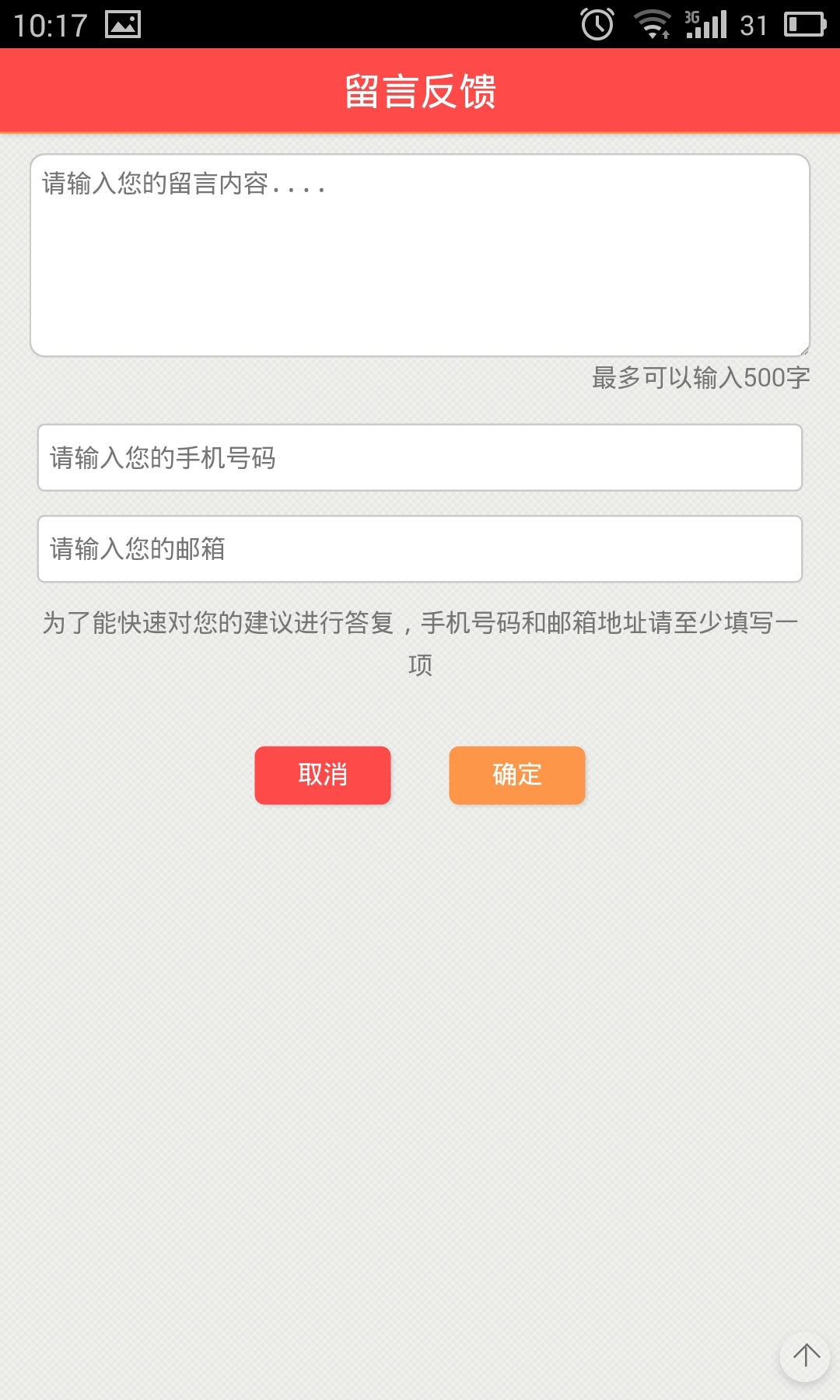This screenshot has width=840, height=1400.
Task: Tap the phone number input field
Action: tap(420, 457)
